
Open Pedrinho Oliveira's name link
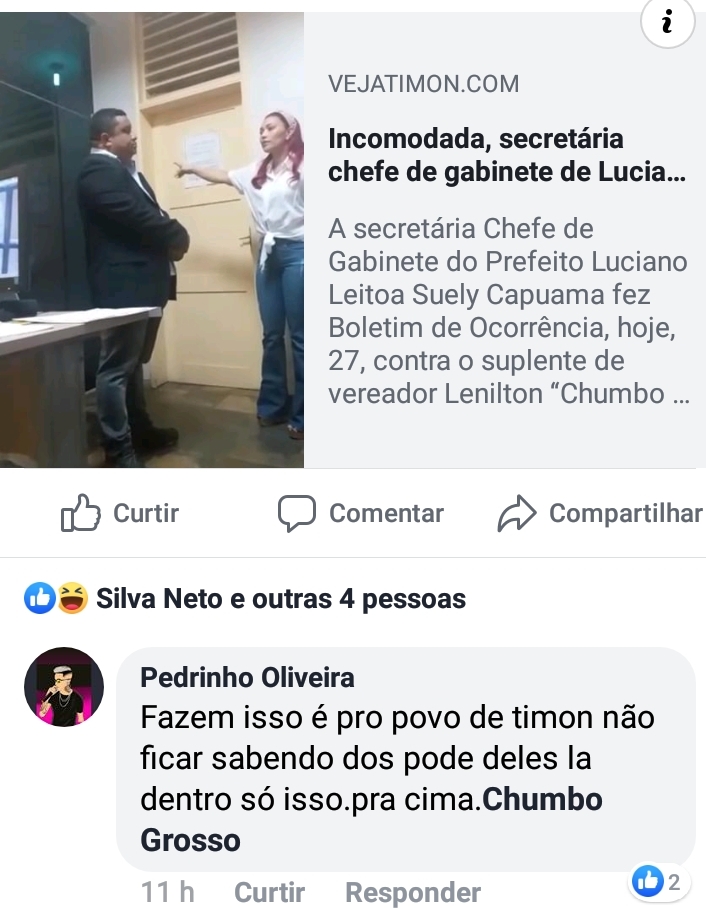pyautogui.click(x=247, y=678)
